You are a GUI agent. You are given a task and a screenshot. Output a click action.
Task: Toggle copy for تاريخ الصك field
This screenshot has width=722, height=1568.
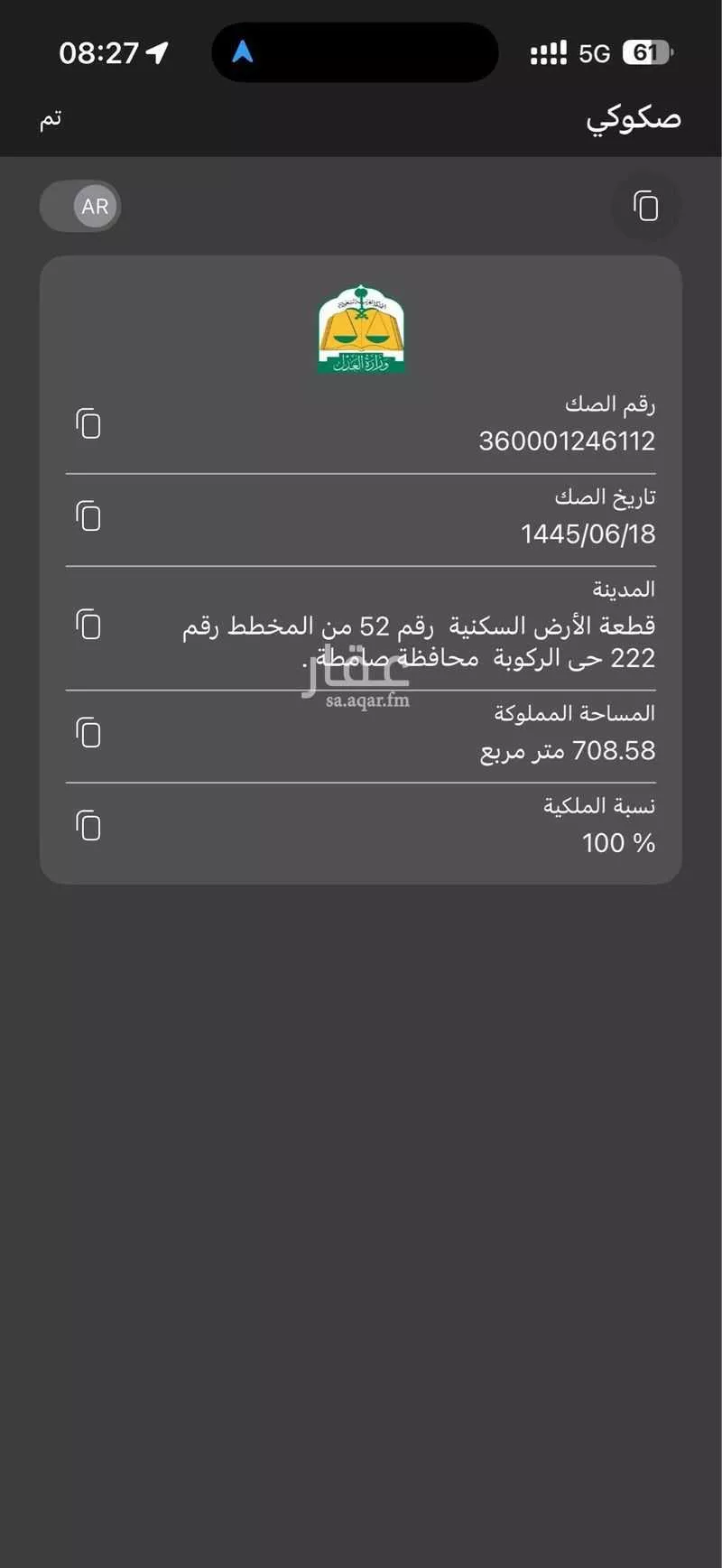point(88,516)
